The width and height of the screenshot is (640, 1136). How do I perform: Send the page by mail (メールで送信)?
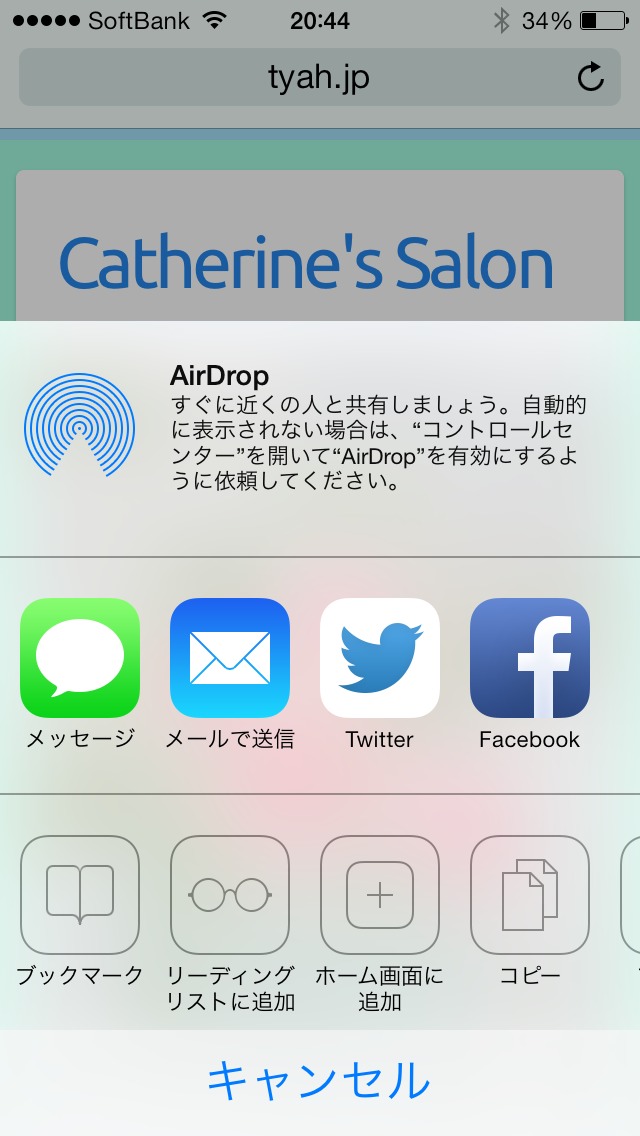point(230,658)
